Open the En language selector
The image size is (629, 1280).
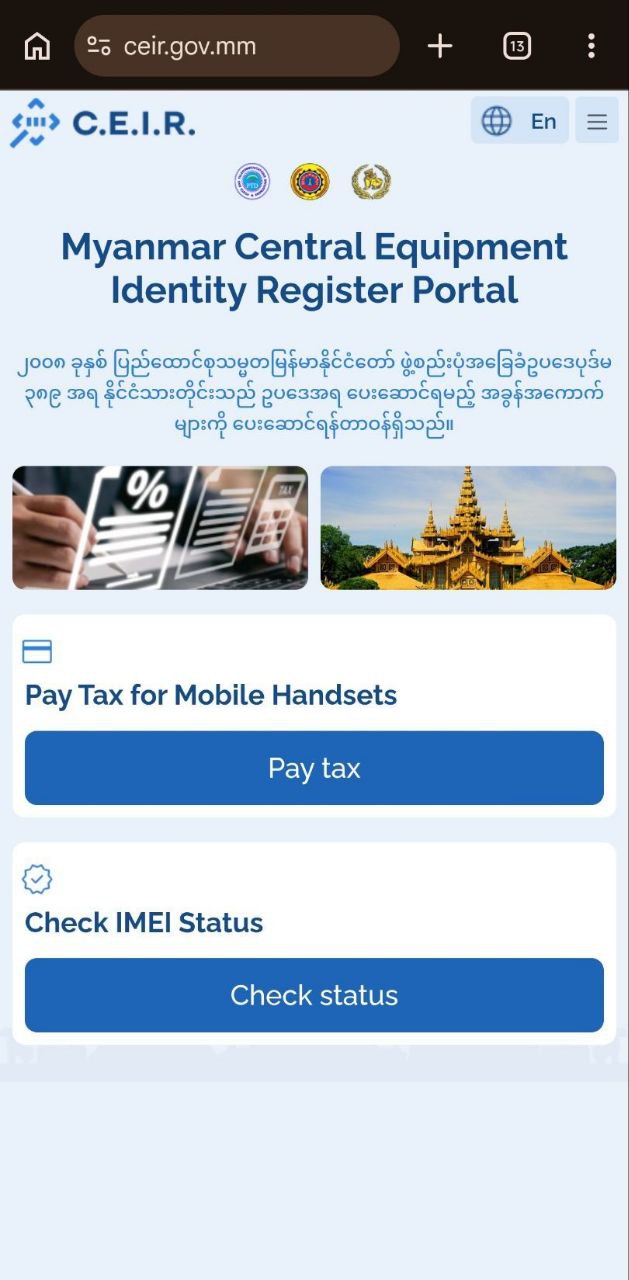520,121
